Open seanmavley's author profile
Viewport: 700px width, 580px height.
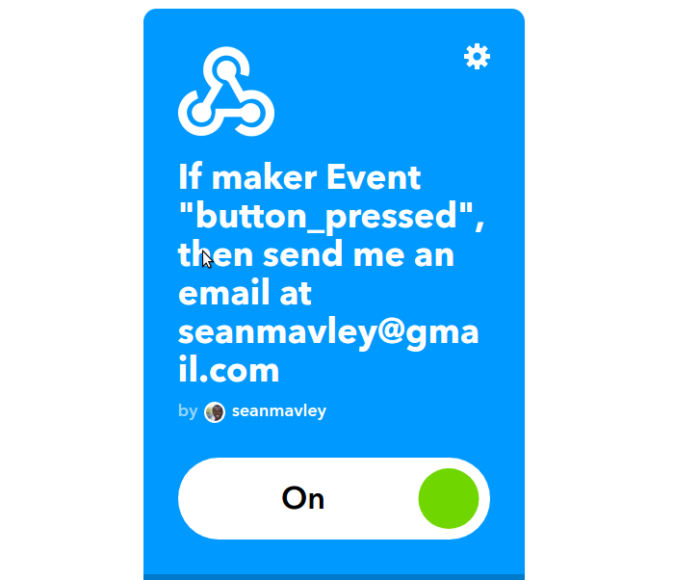point(278,411)
